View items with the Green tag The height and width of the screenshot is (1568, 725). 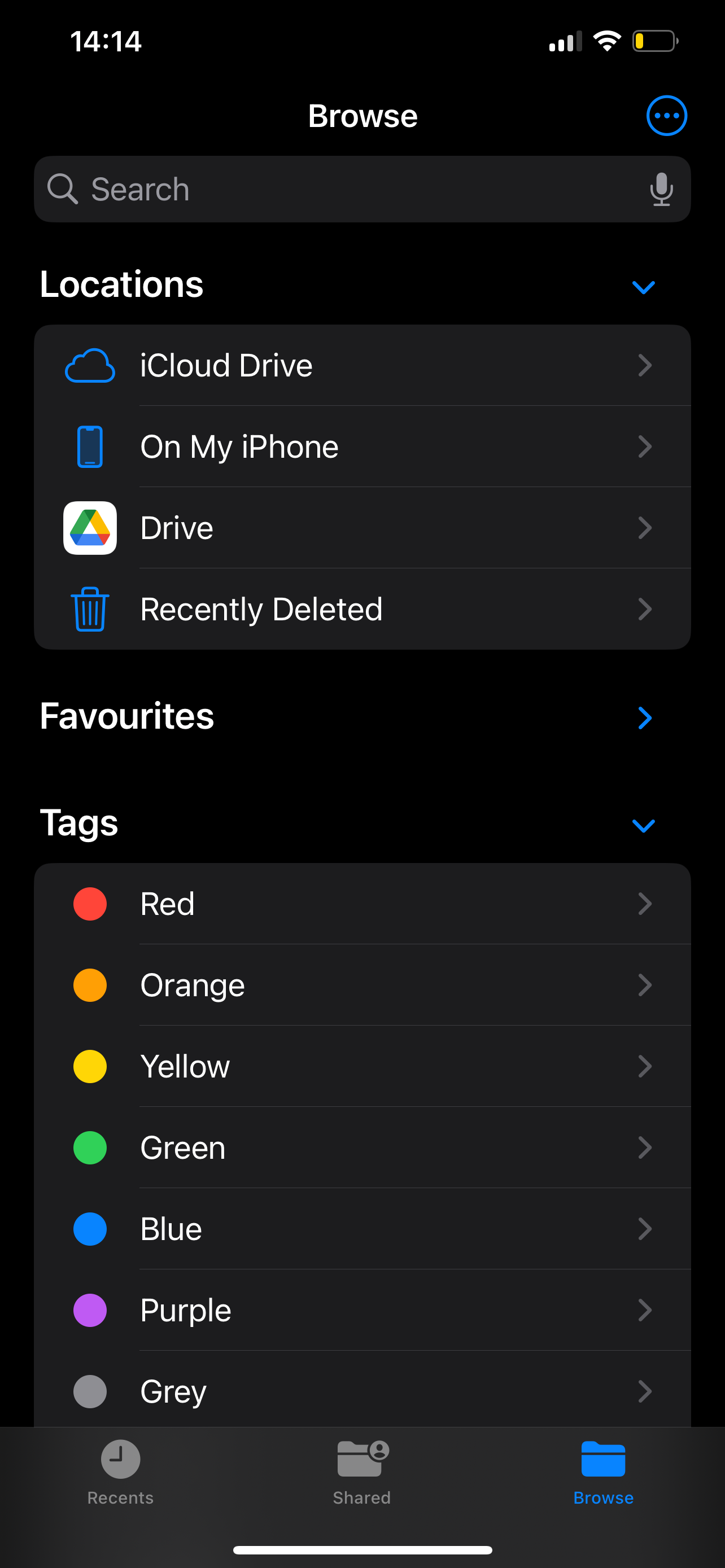[x=362, y=1147]
